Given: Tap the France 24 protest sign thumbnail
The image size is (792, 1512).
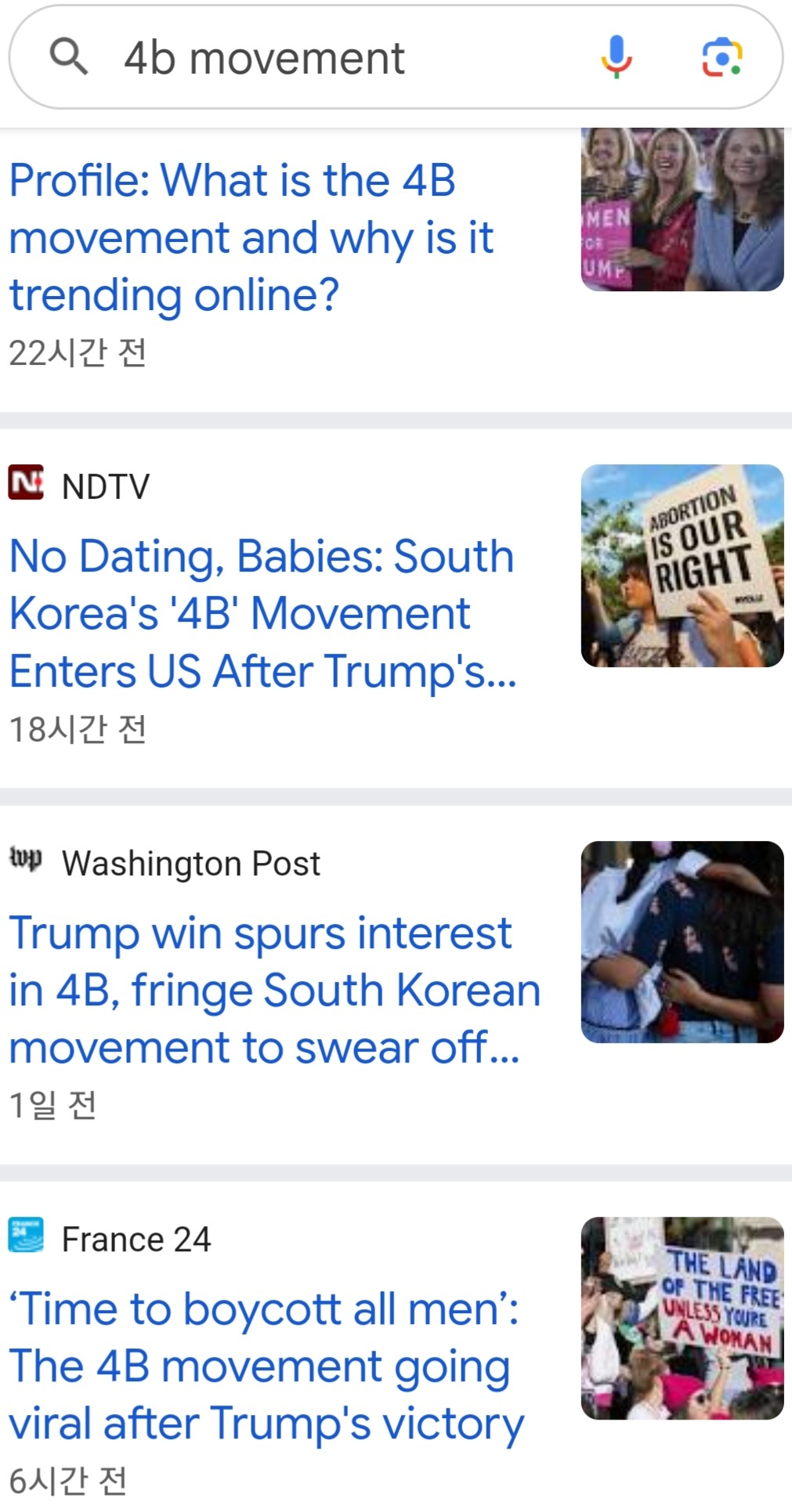Looking at the screenshot, I should (682, 1318).
